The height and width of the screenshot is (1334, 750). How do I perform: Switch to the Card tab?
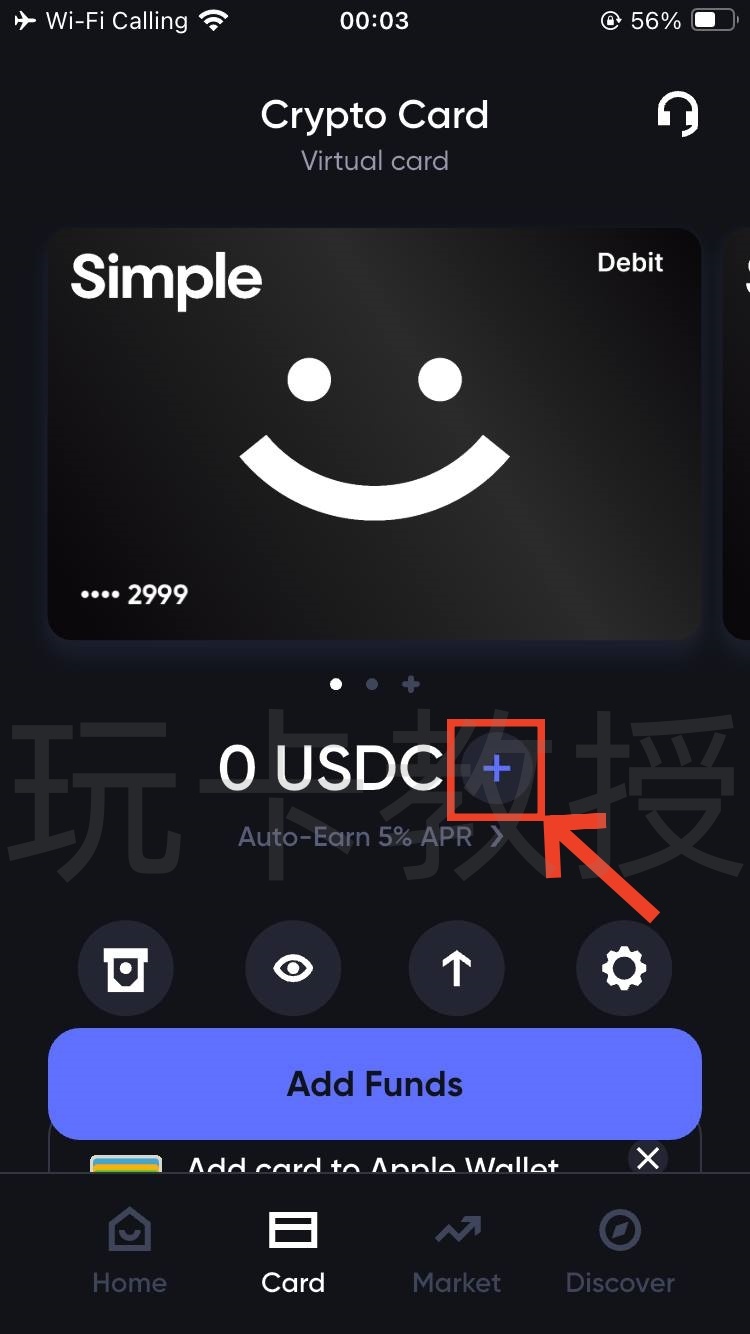pos(293,1248)
